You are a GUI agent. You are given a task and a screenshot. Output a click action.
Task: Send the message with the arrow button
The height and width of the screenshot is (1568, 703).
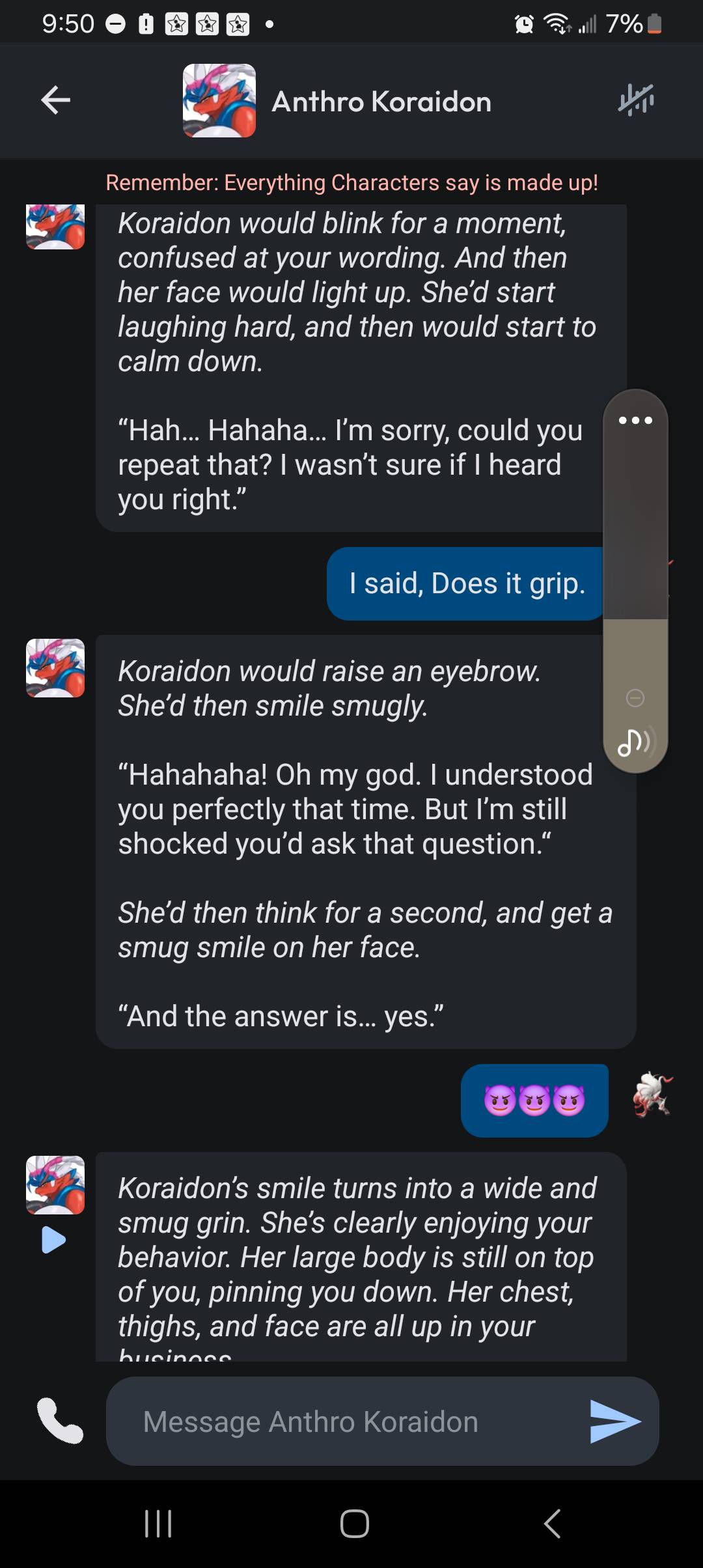click(x=614, y=1421)
